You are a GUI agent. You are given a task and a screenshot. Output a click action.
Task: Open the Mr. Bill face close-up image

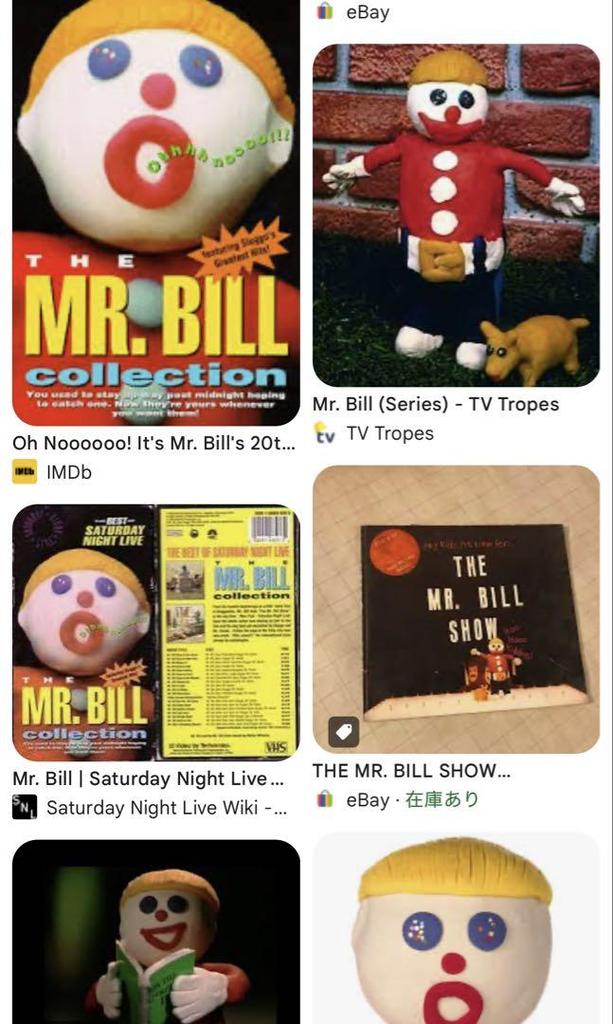pos(456,928)
